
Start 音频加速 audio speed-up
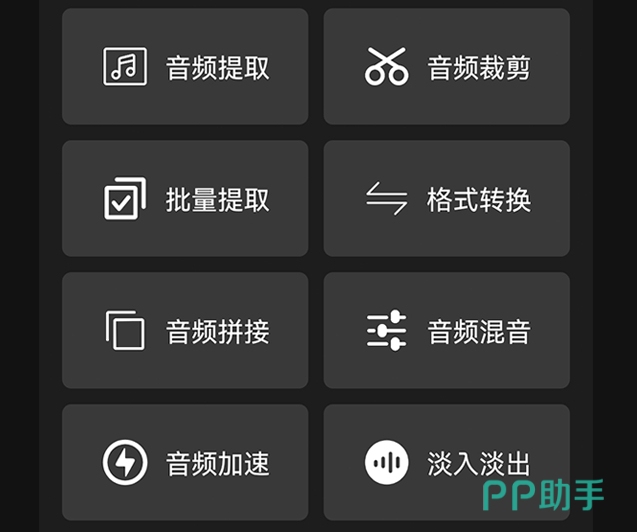tap(185, 462)
